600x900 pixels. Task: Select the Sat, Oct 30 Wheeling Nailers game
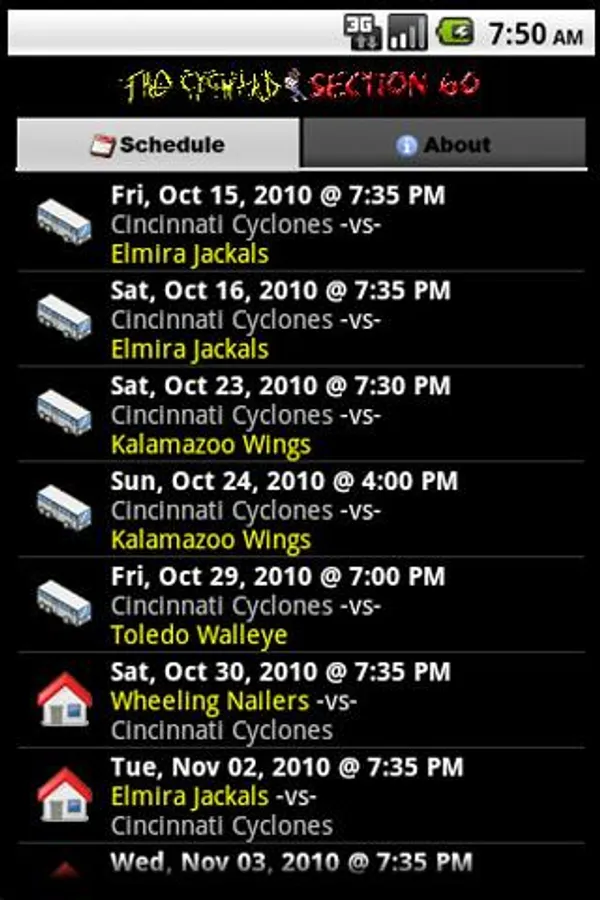300,701
